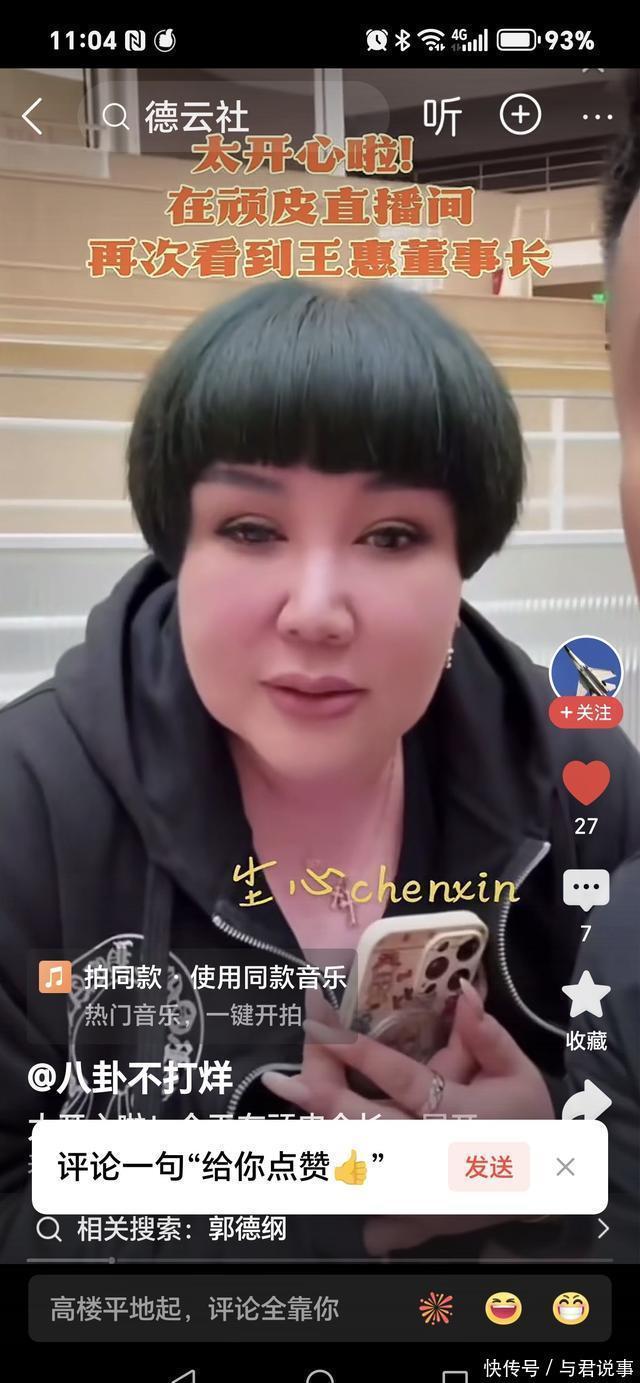The width and height of the screenshot is (640, 1383).
Task: Follow the creator with +关注
Action: 586,712
